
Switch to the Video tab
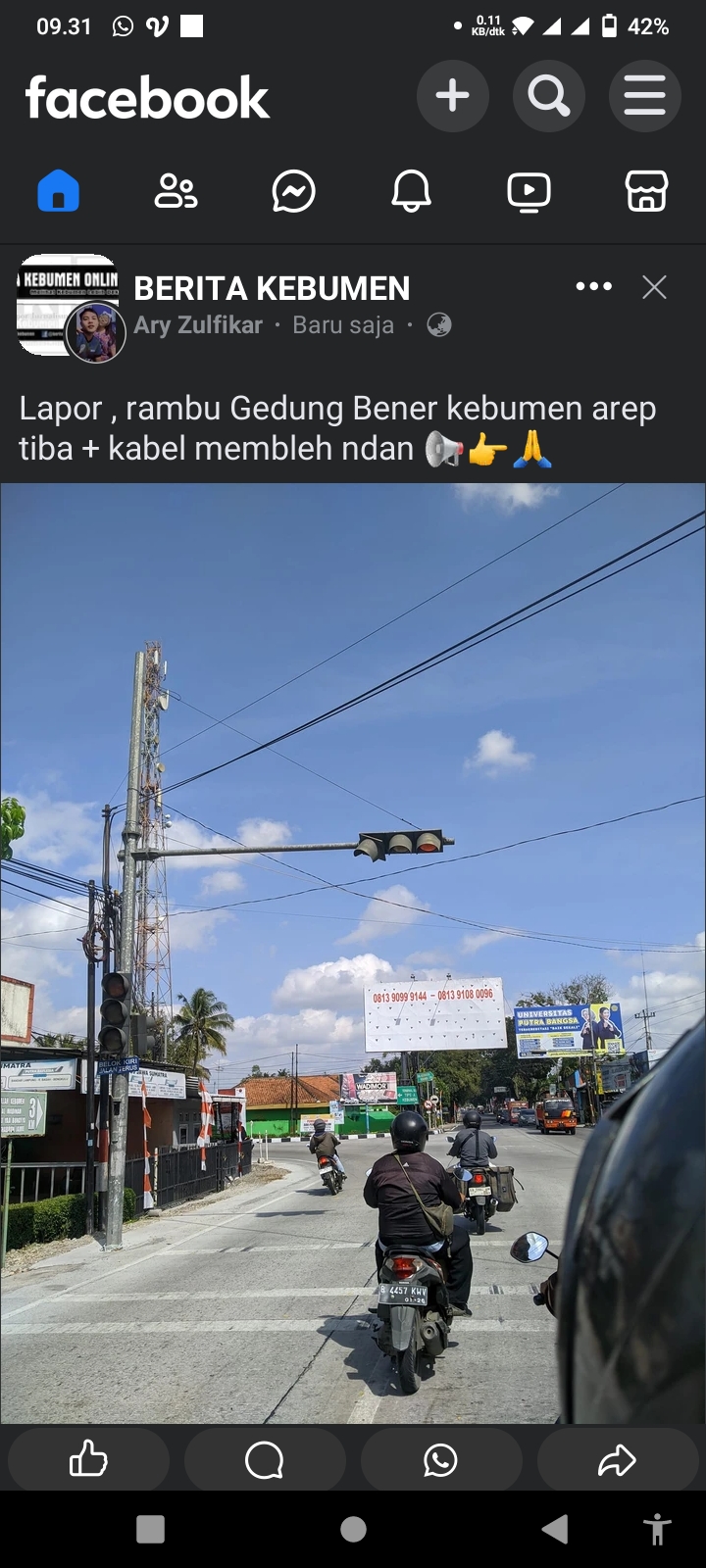(529, 191)
